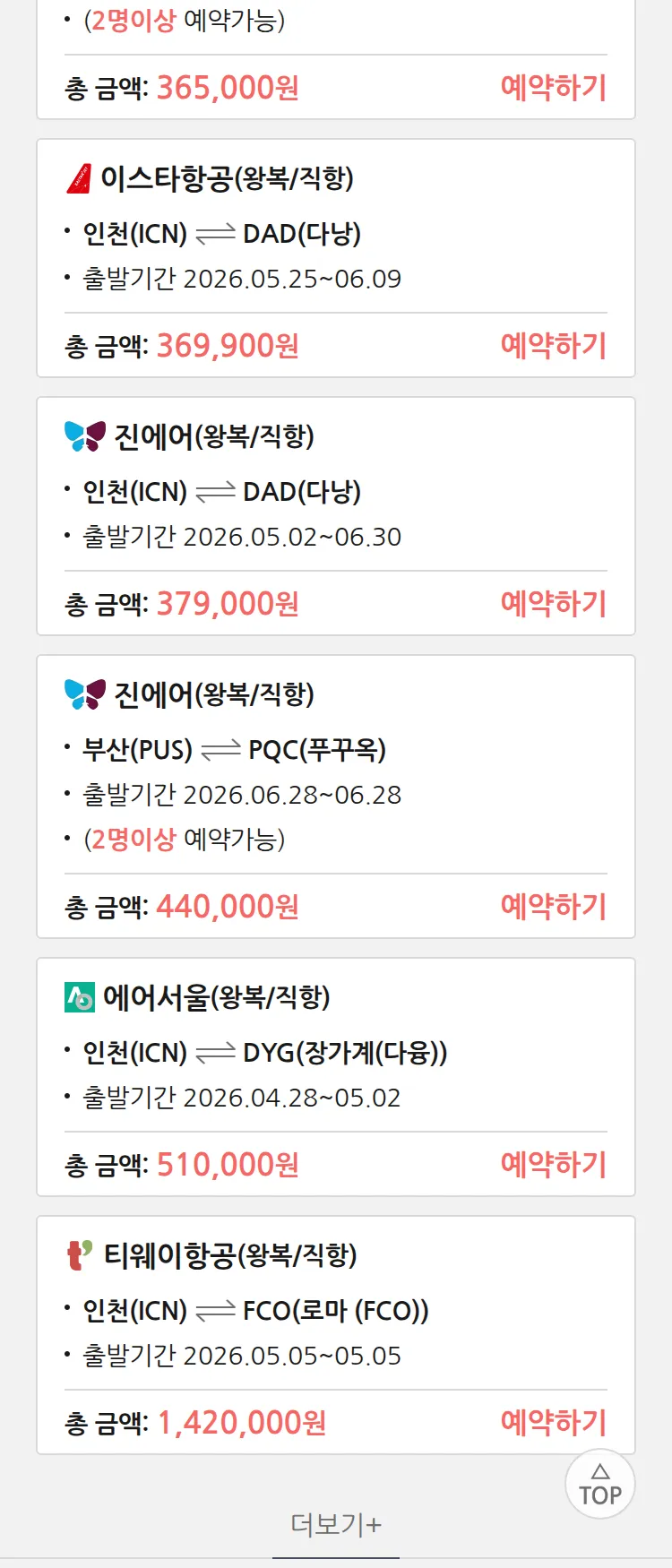This screenshot has height=1568, width=672.
Task: Reserve the 티웨이항공 로마 1,420,000원 flight
Action: point(553,1423)
